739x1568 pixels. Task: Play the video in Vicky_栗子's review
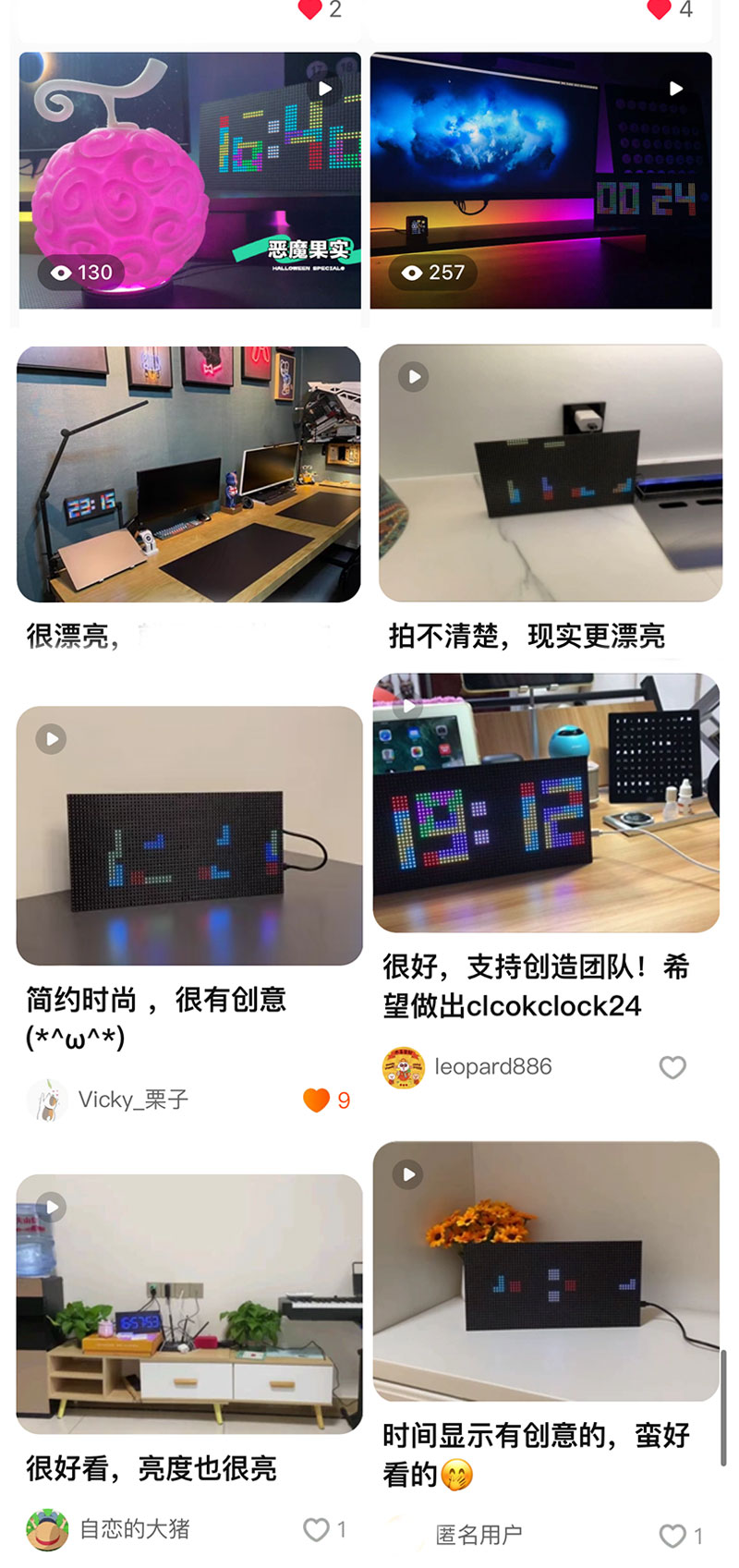click(x=52, y=739)
